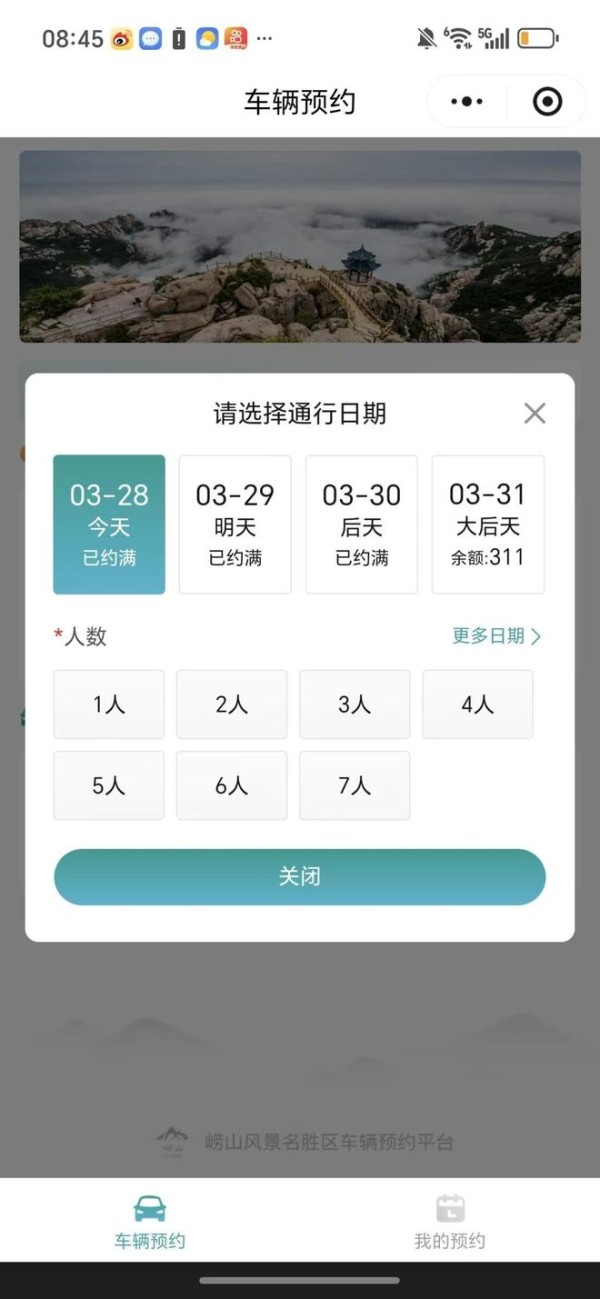Select the 03-28 today date

(109, 524)
